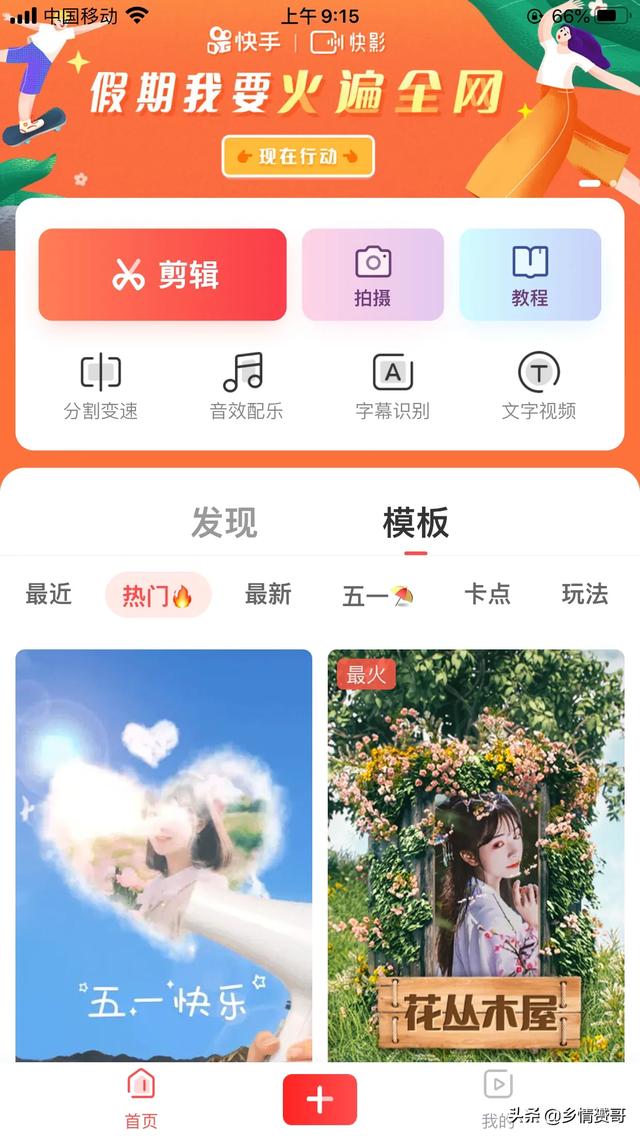Screen dimensions: 640x1138
Task: Switch to the 发现 tab
Action: (x=223, y=523)
